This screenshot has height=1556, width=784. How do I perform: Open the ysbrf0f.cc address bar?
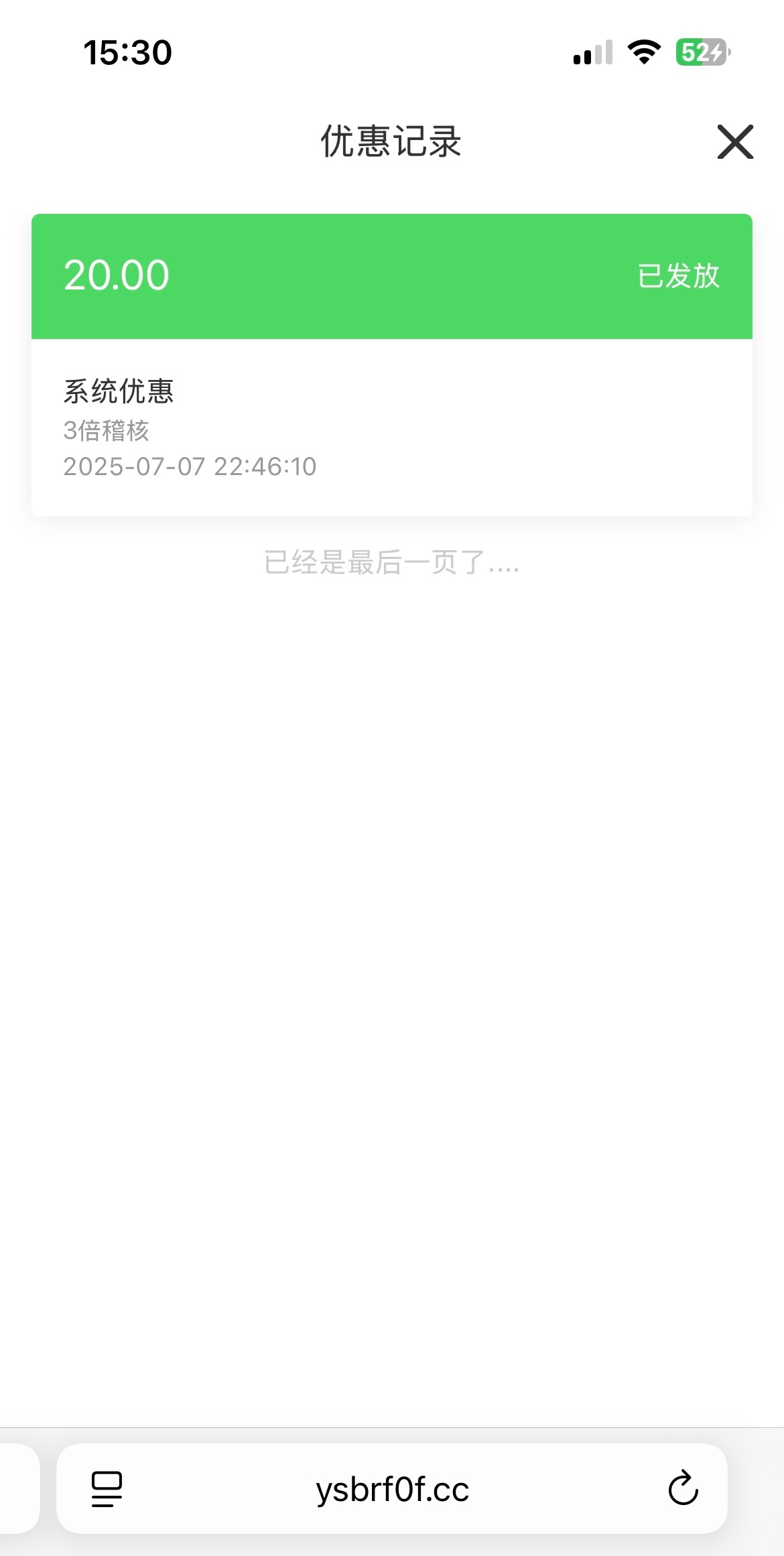[x=392, y=1488]
